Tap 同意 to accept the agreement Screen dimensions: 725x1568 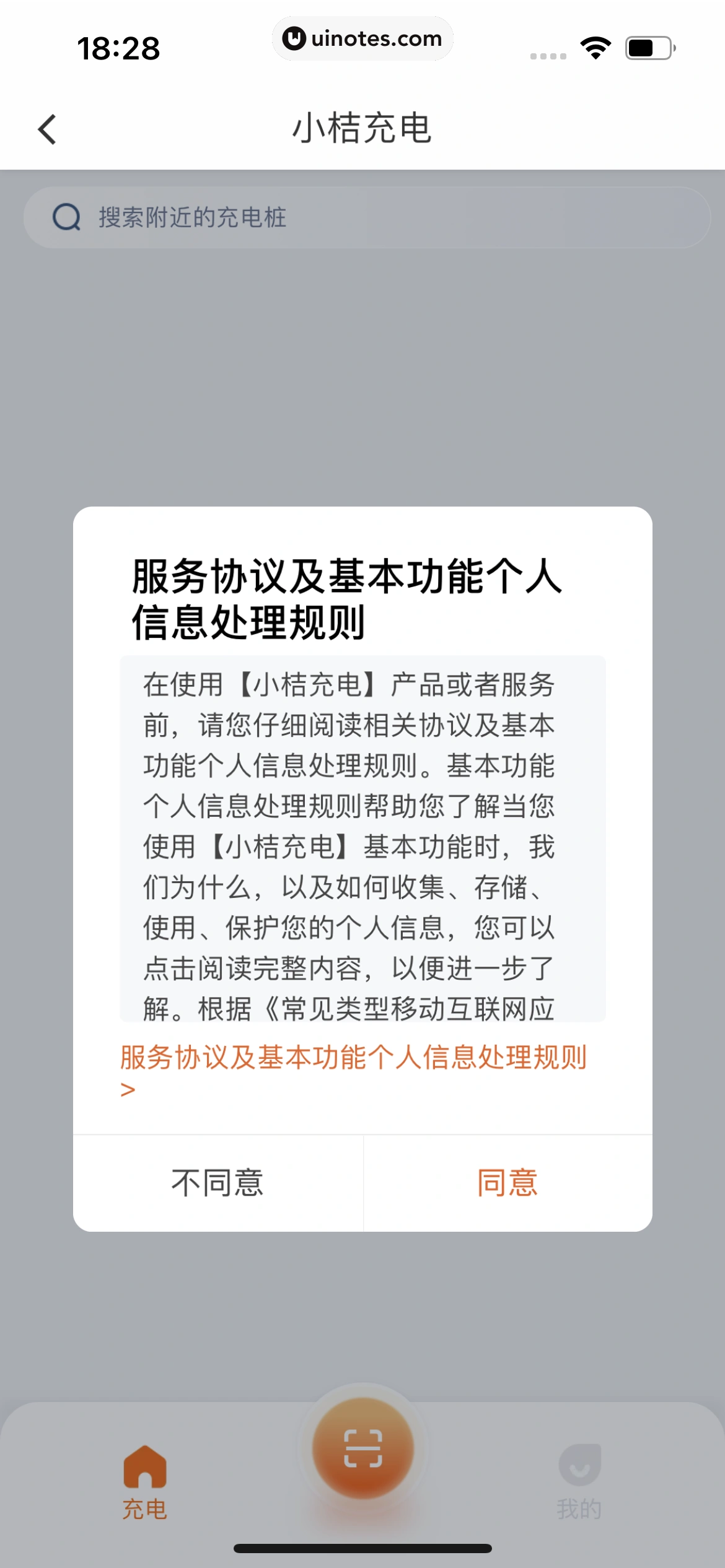(507, 1183)
